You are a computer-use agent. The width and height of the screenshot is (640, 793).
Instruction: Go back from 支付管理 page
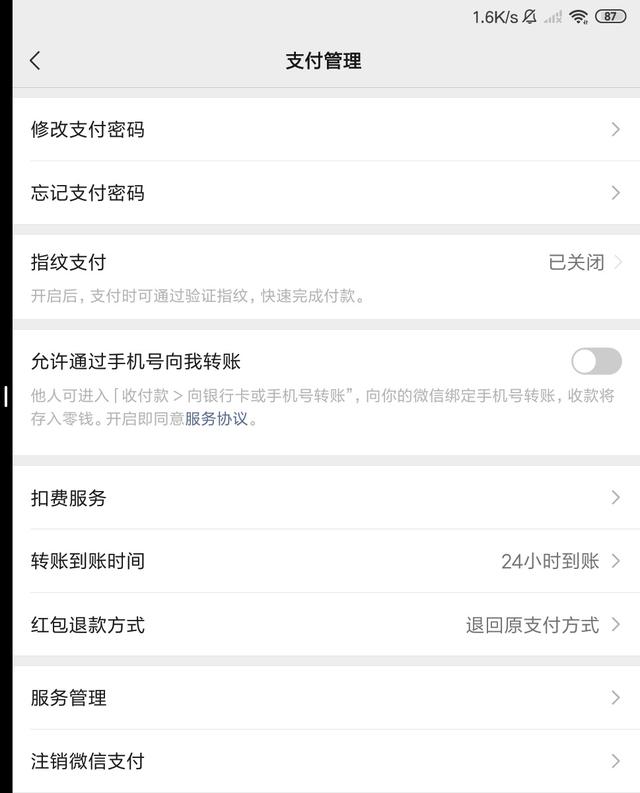click(35, 61)
